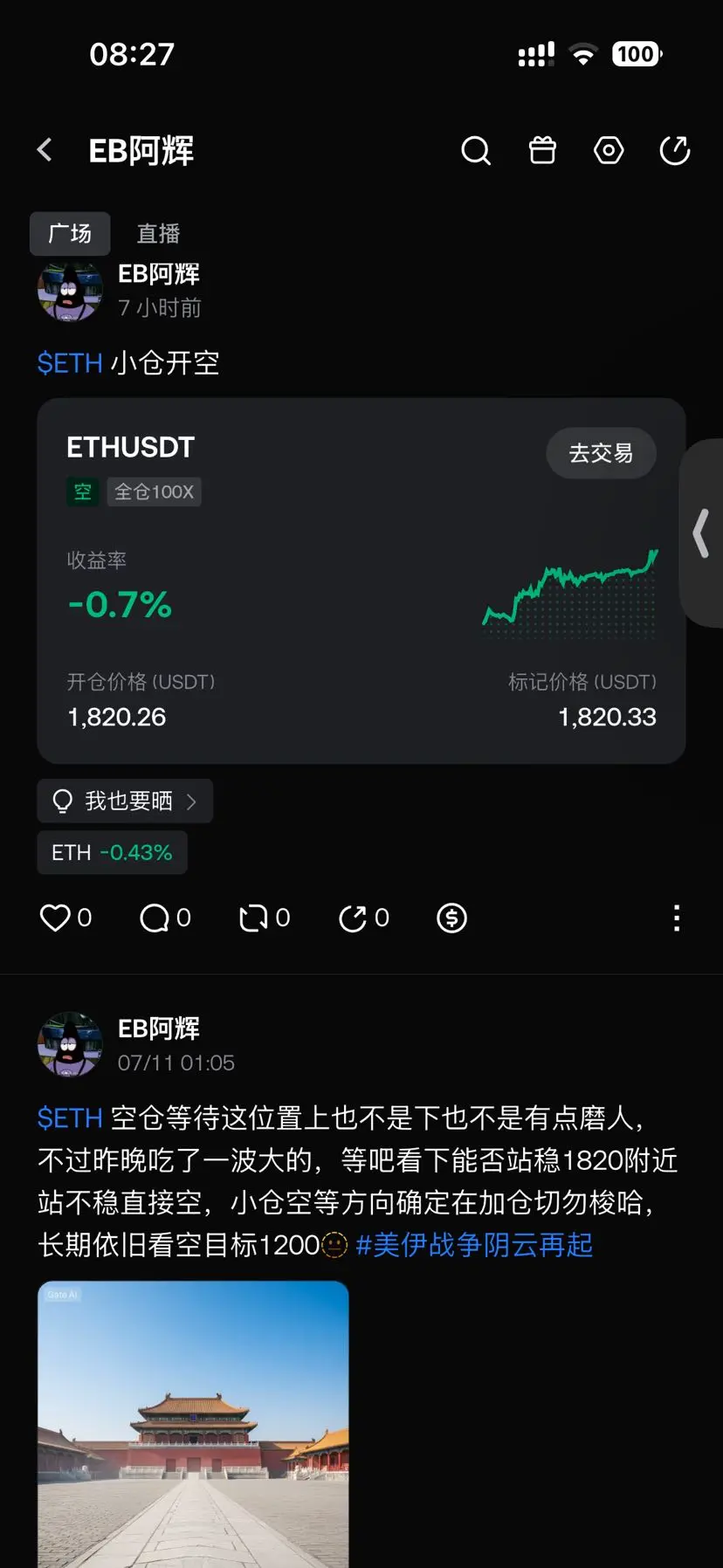Repost the 小仓开空 post
This screenshot has width=723, height=1568.
coord(264,918)
